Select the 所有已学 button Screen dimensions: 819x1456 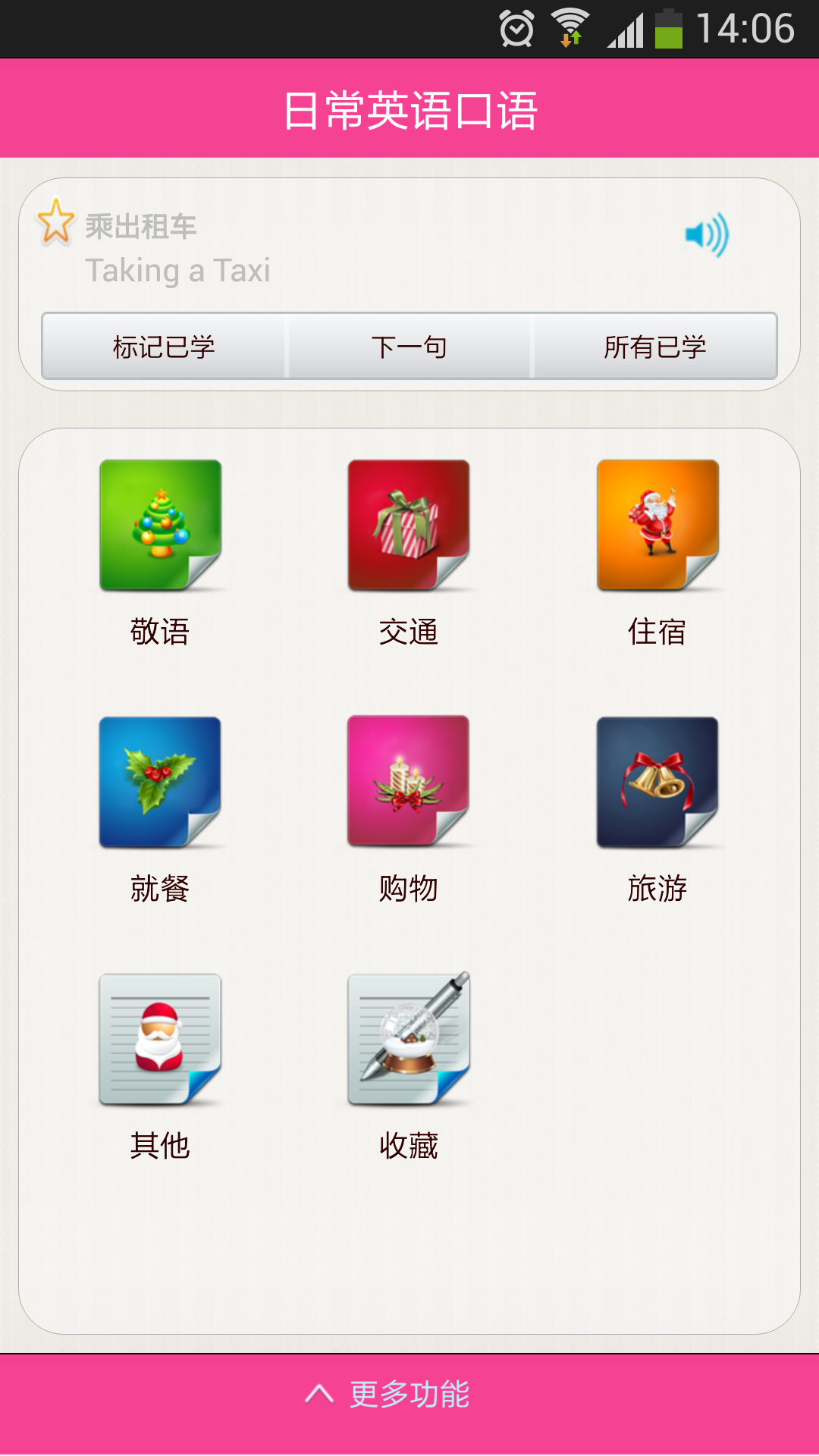(655, 347)
